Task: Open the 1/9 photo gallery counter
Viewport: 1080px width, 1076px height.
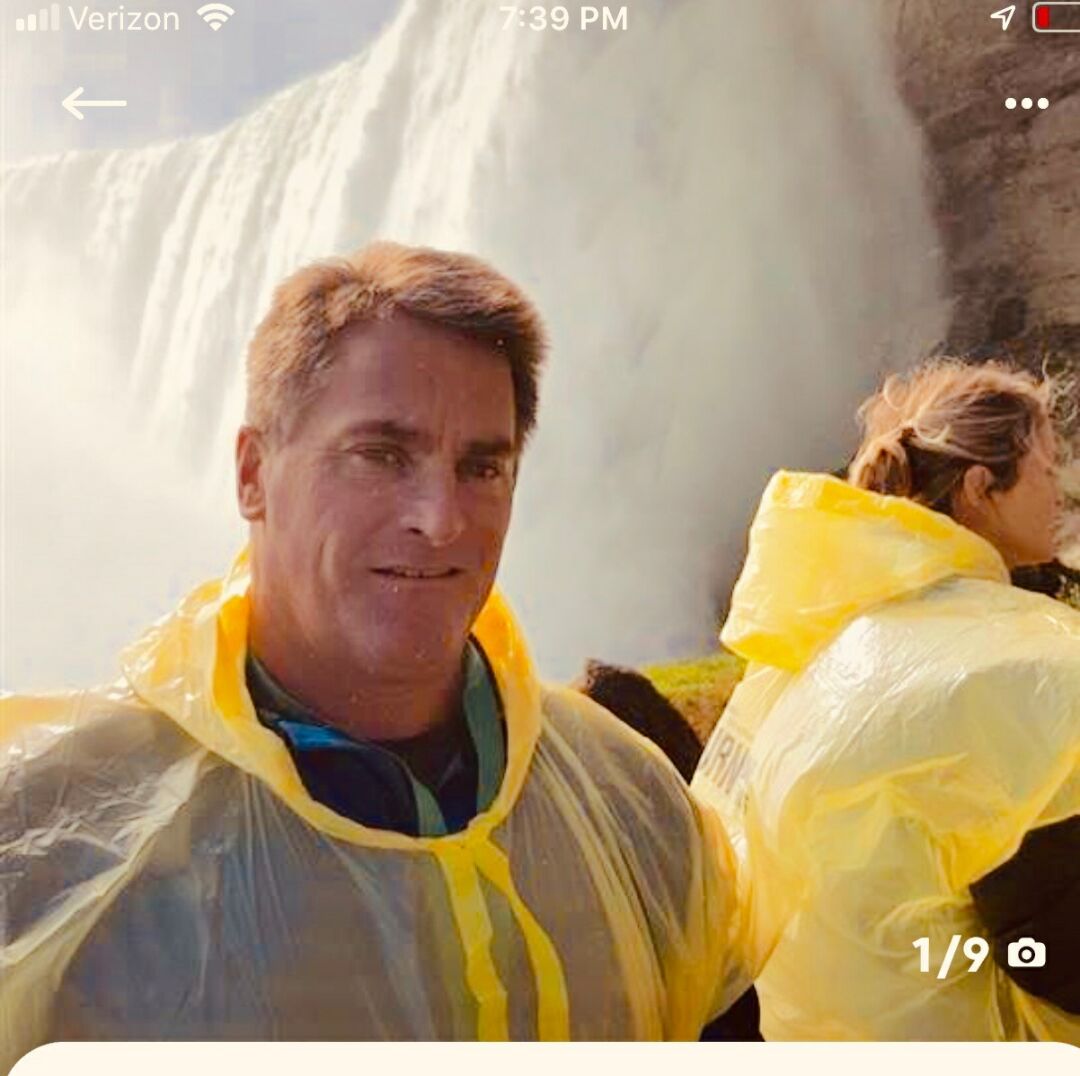Action: tap(978, 954)
